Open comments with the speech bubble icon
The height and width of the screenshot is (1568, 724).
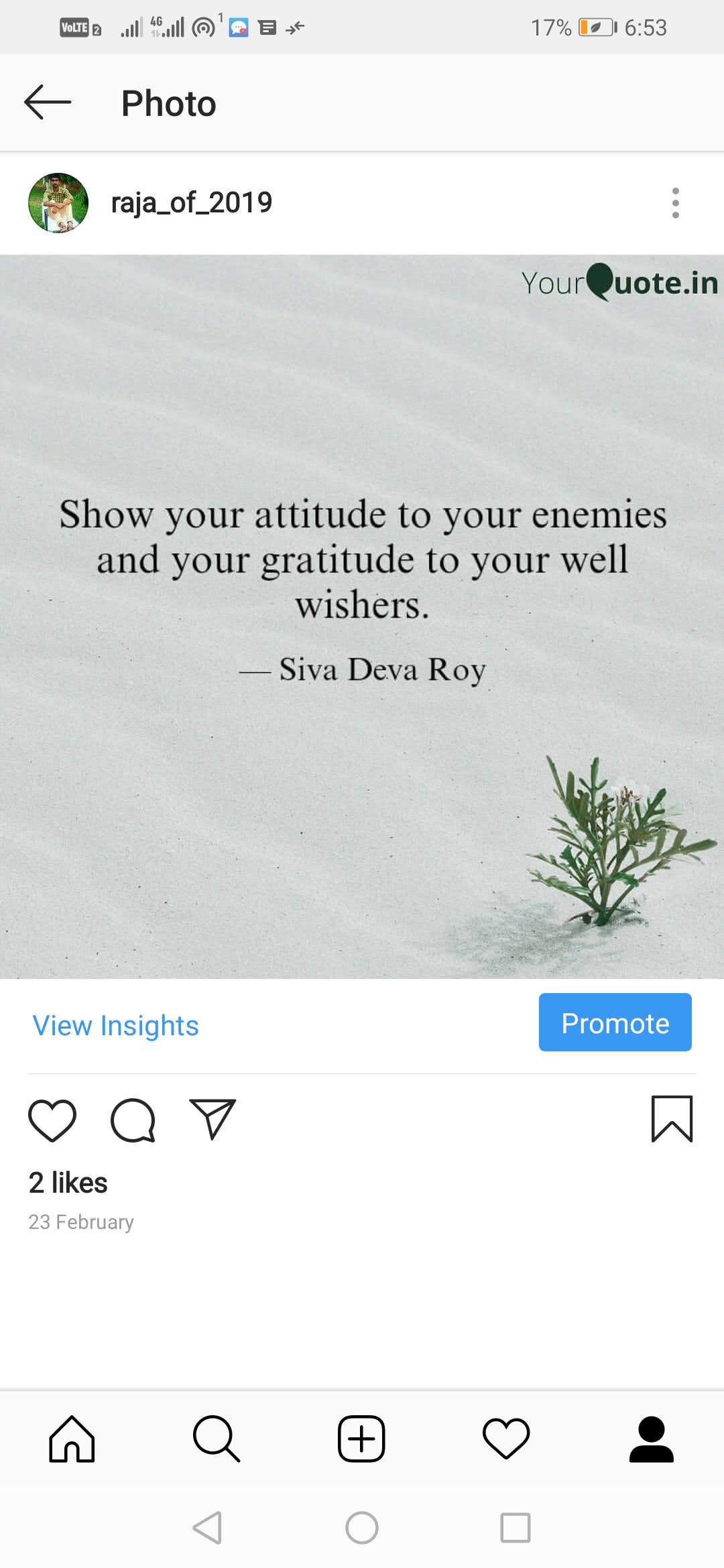pyautogui.click(x=133, y=1120)
